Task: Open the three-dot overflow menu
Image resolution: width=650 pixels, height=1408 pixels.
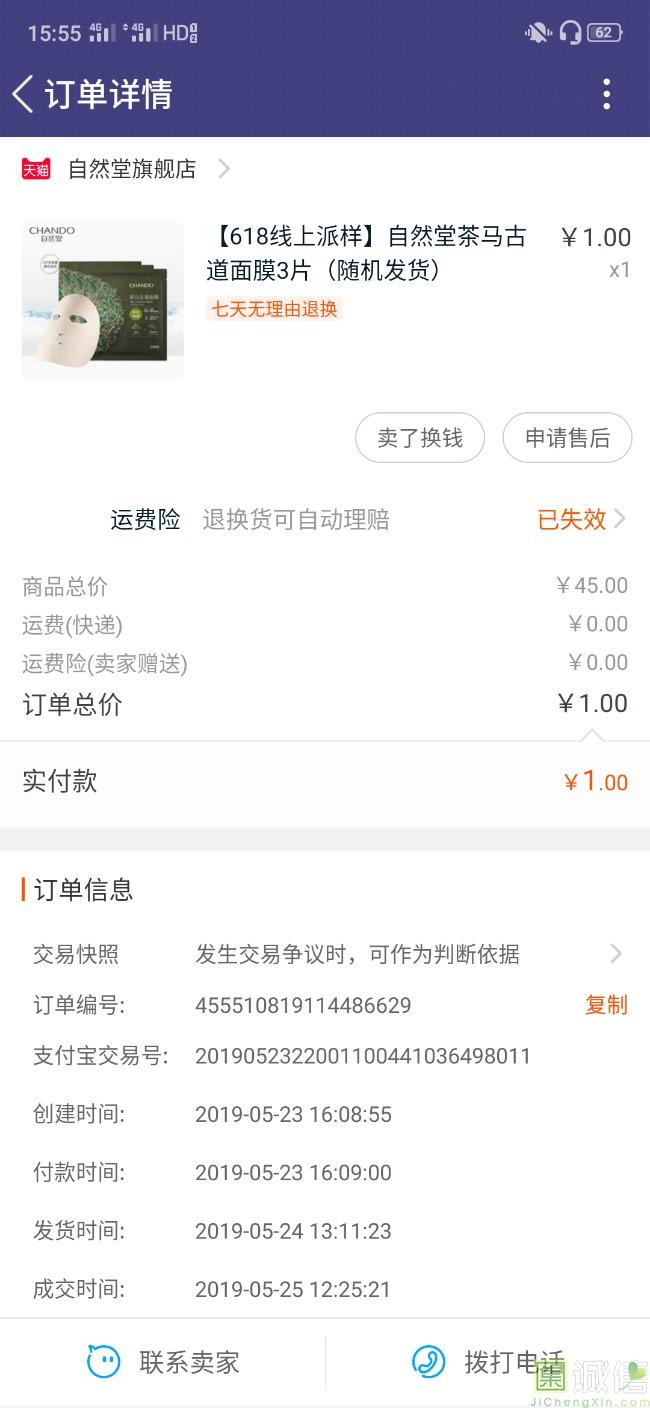Action: pyautogui.click(x=606, y=94)
